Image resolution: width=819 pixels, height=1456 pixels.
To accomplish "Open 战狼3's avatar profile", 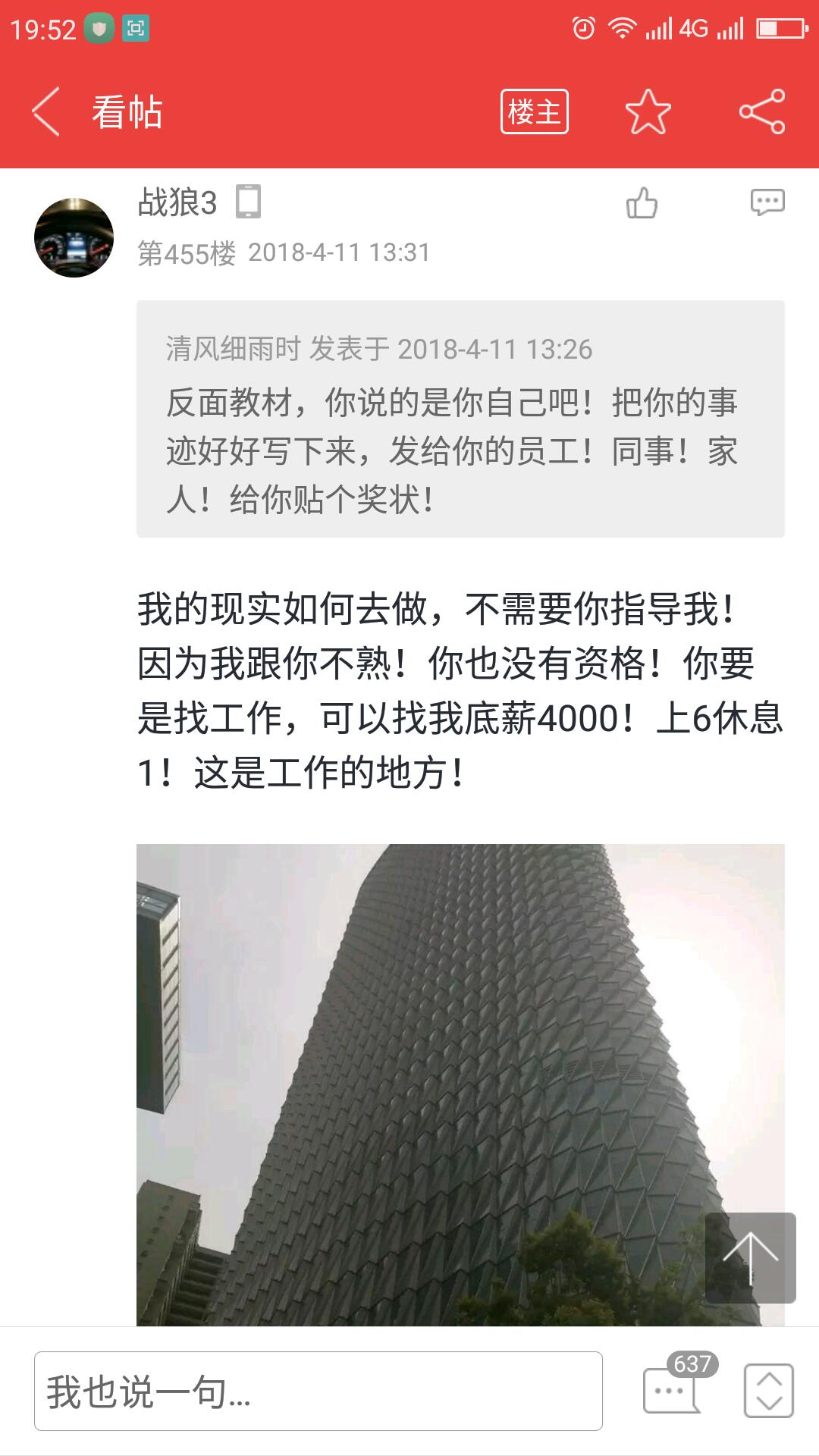I will point(74,237).
